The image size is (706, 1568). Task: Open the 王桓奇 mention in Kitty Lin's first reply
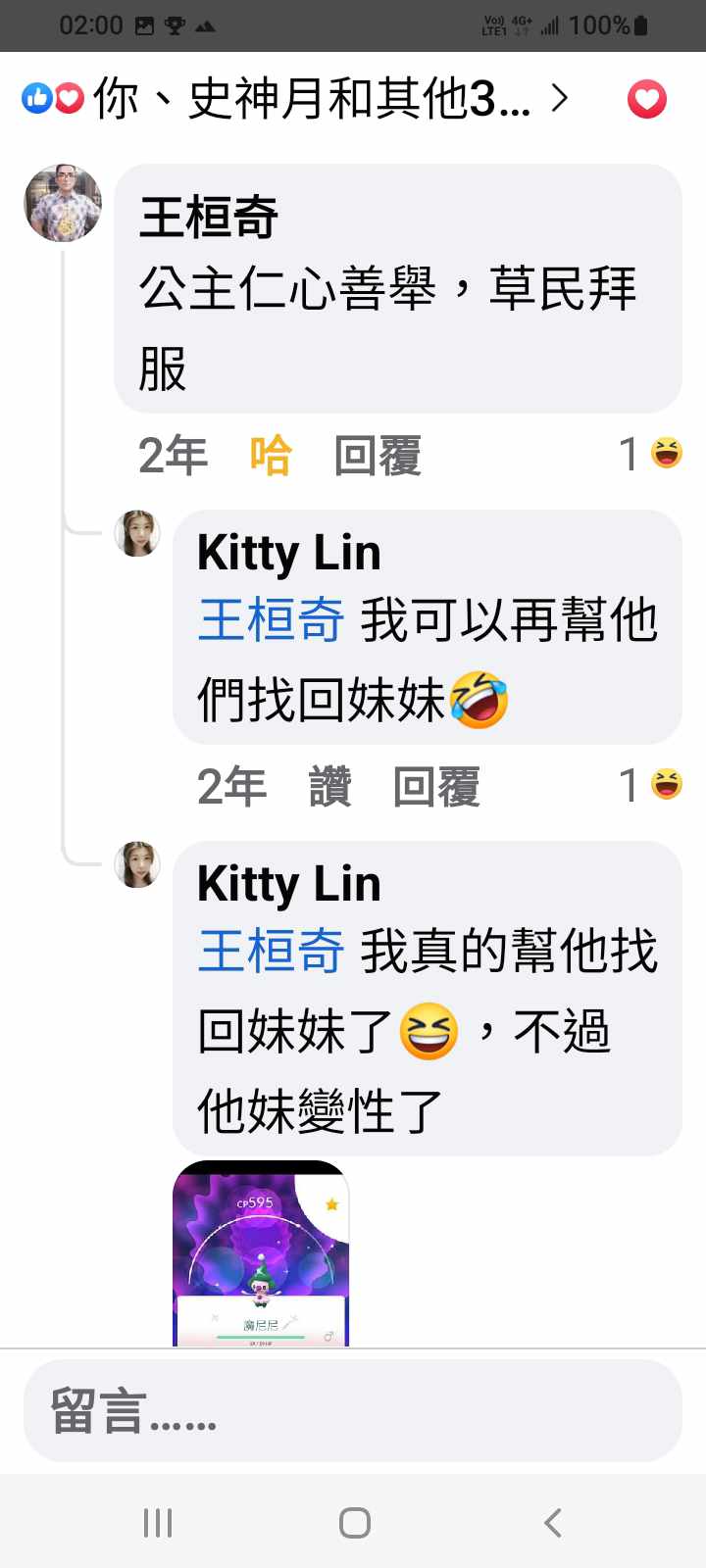point(272,620)
